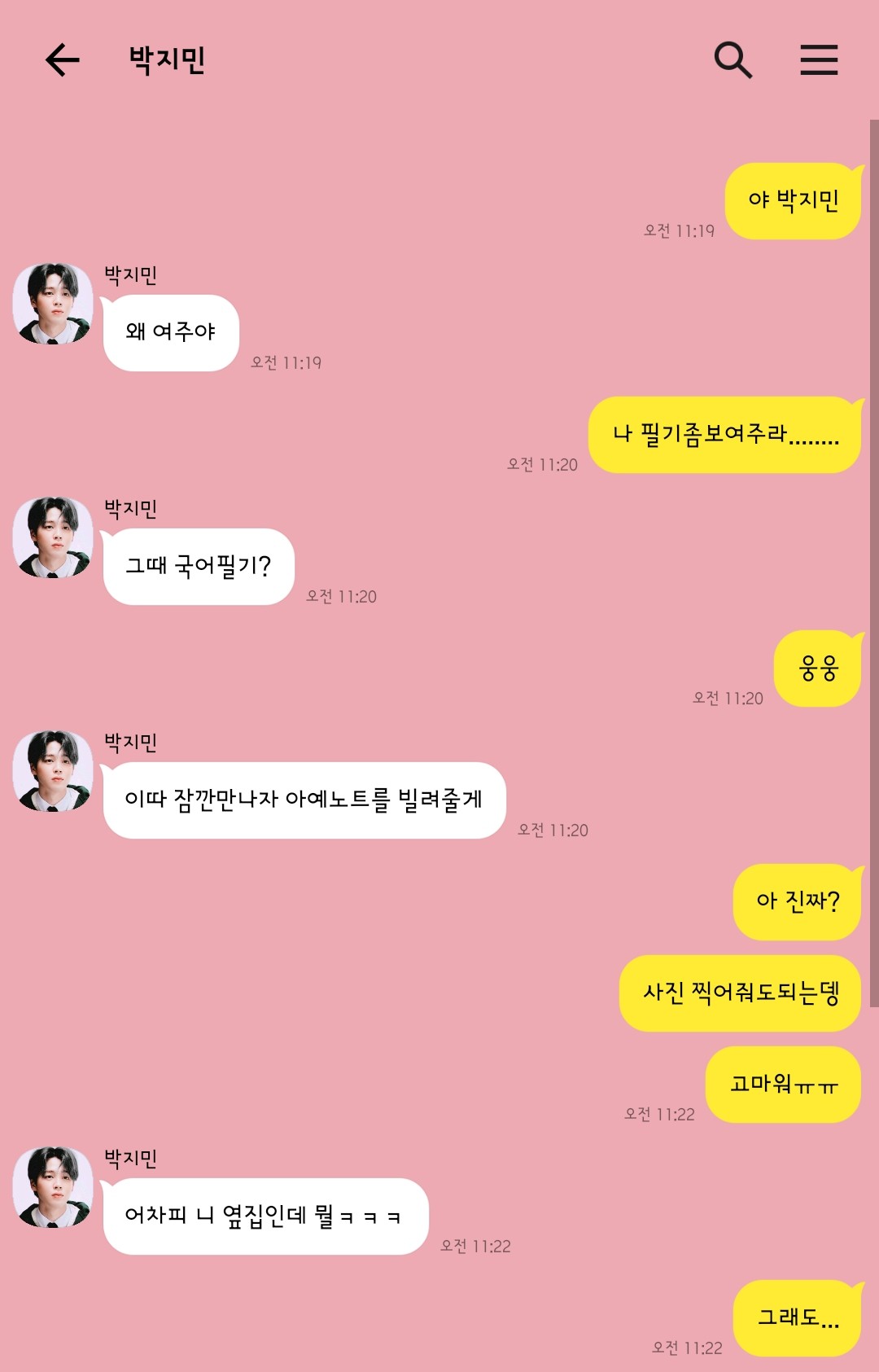Screen dimensions: 879x1372
Task: Open search in this chat
Action: pos(732,60)
